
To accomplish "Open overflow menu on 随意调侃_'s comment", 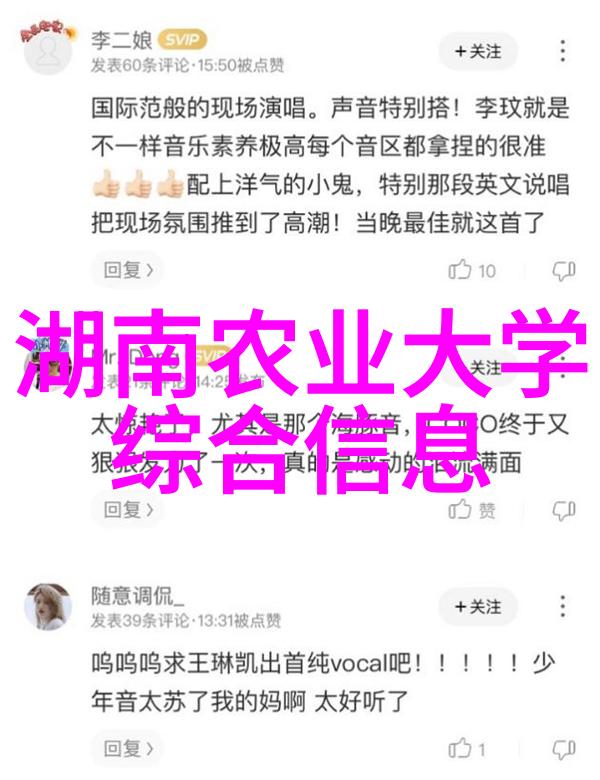I will 564,607.
